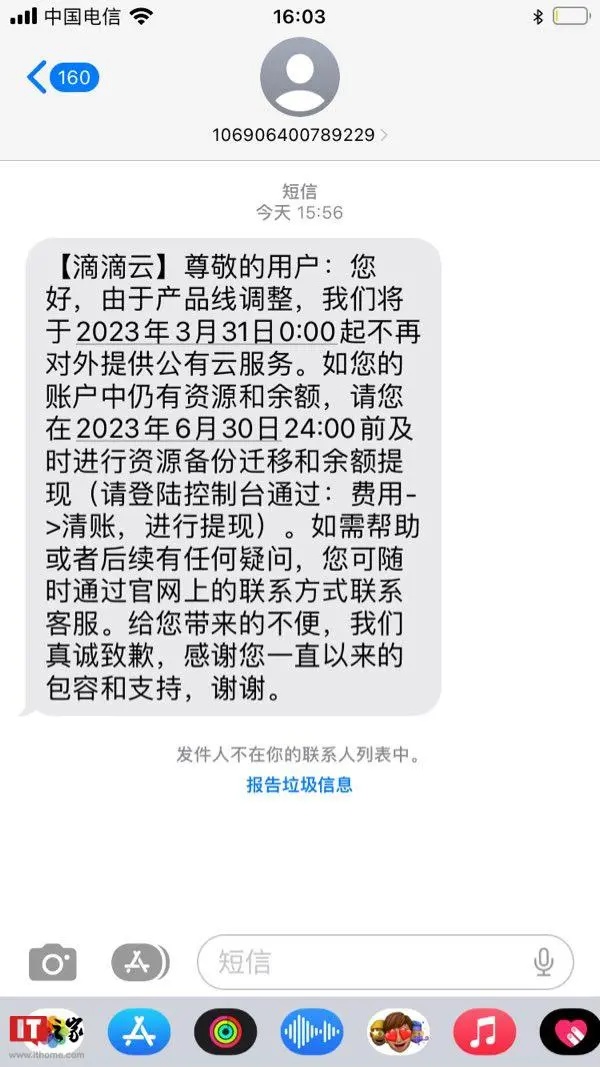Open the camera to attach a photo
This screenshot has width=600, height=1067.
click(53, 962)
